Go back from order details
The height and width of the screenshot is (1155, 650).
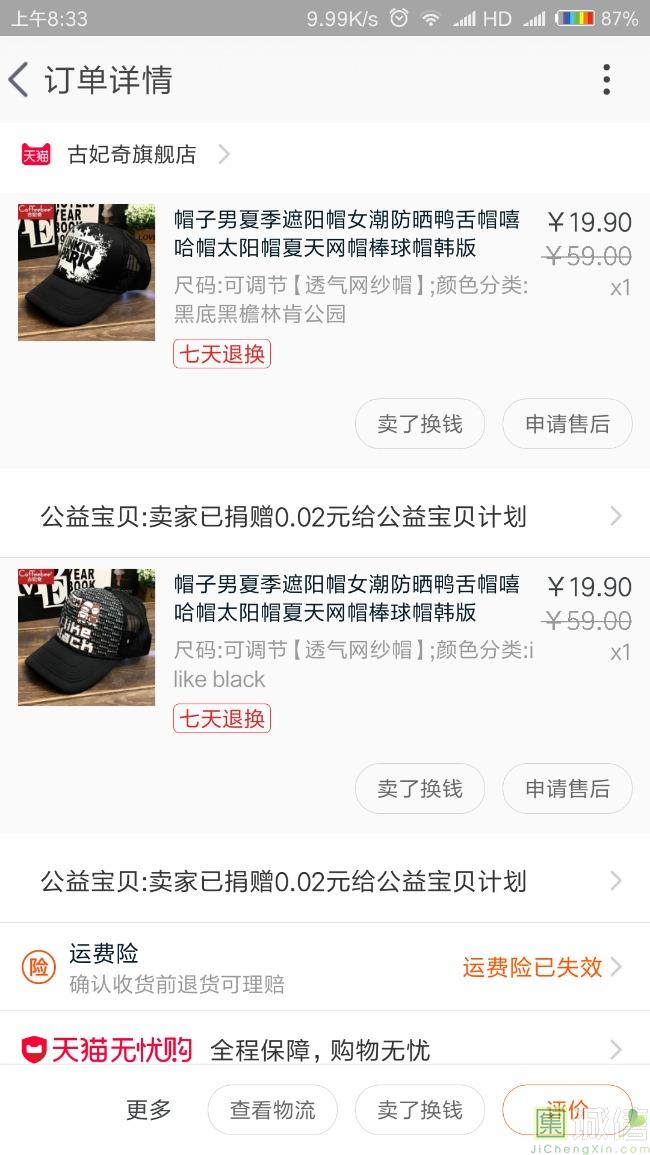pos(20,80)
